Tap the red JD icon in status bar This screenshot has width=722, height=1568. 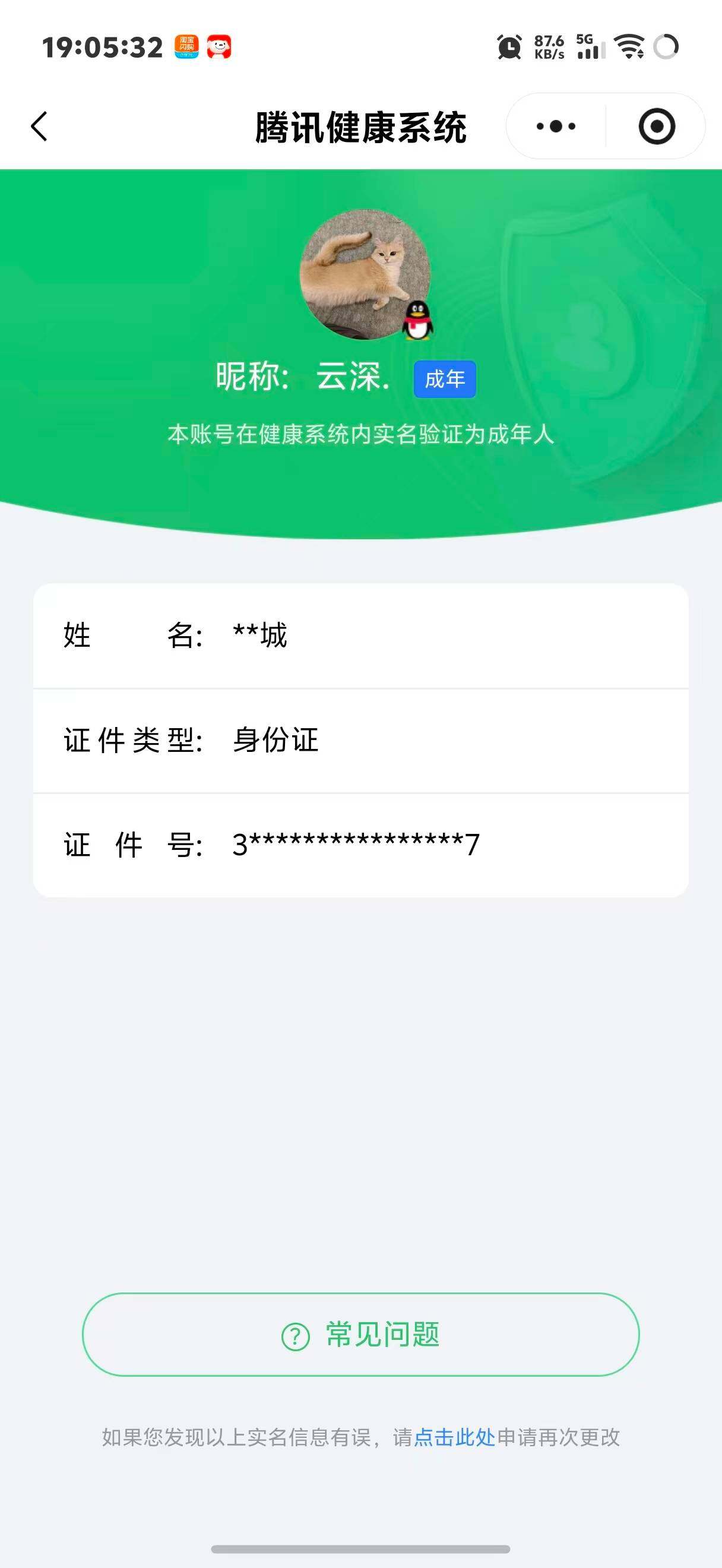[220, 46]
